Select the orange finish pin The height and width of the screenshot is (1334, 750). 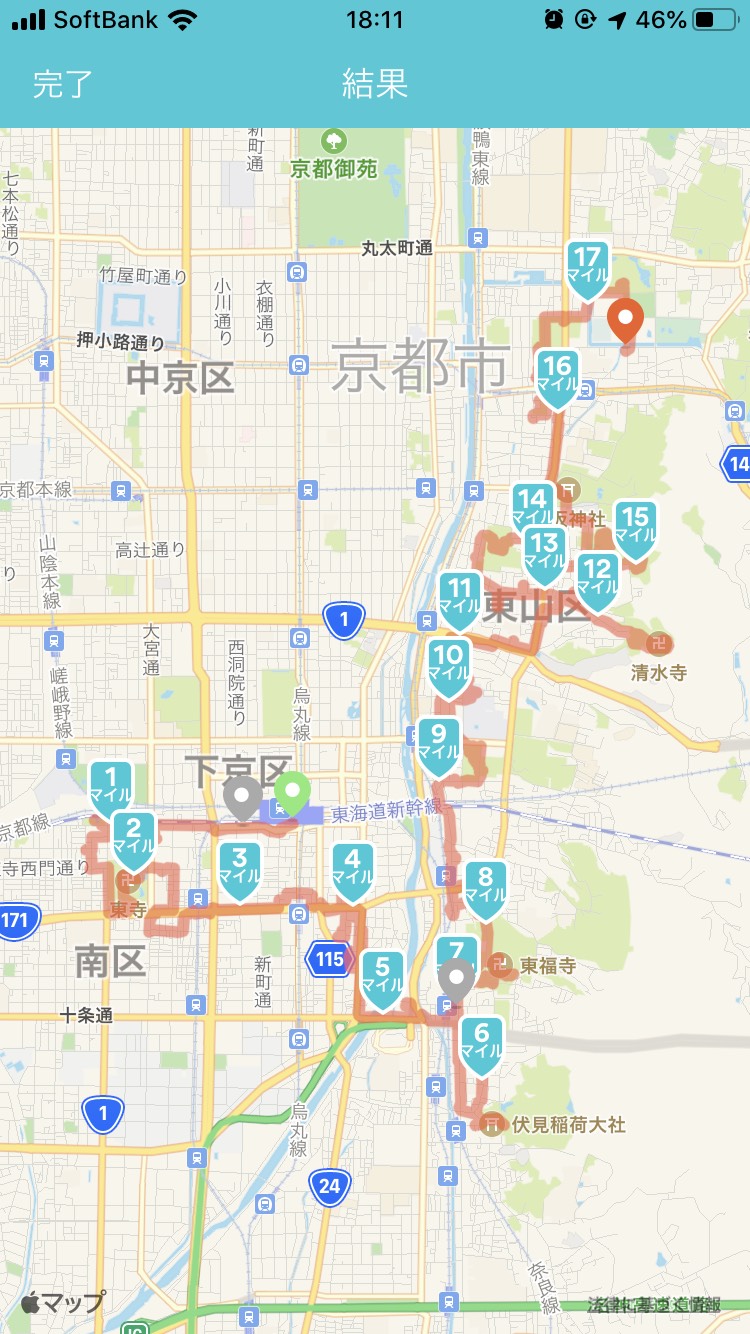coord(626,322)
